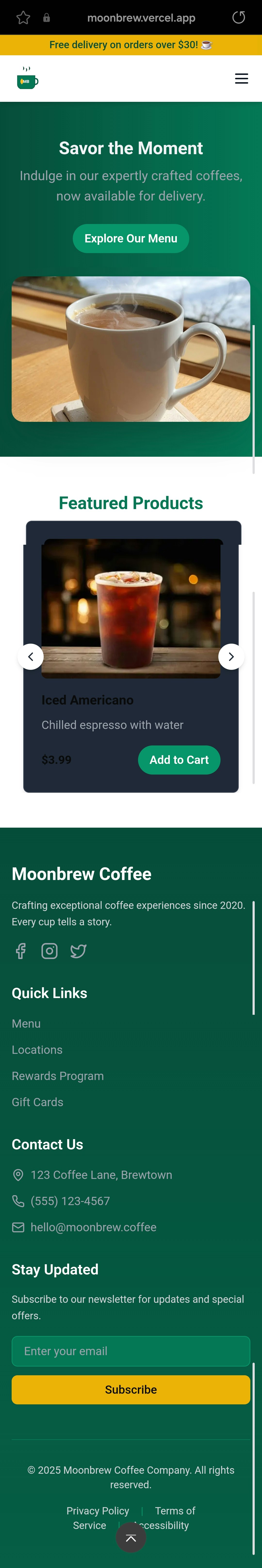Bookmark this page with the star
This screenshot has height=1568, width=262.
[x=23, y=18]
